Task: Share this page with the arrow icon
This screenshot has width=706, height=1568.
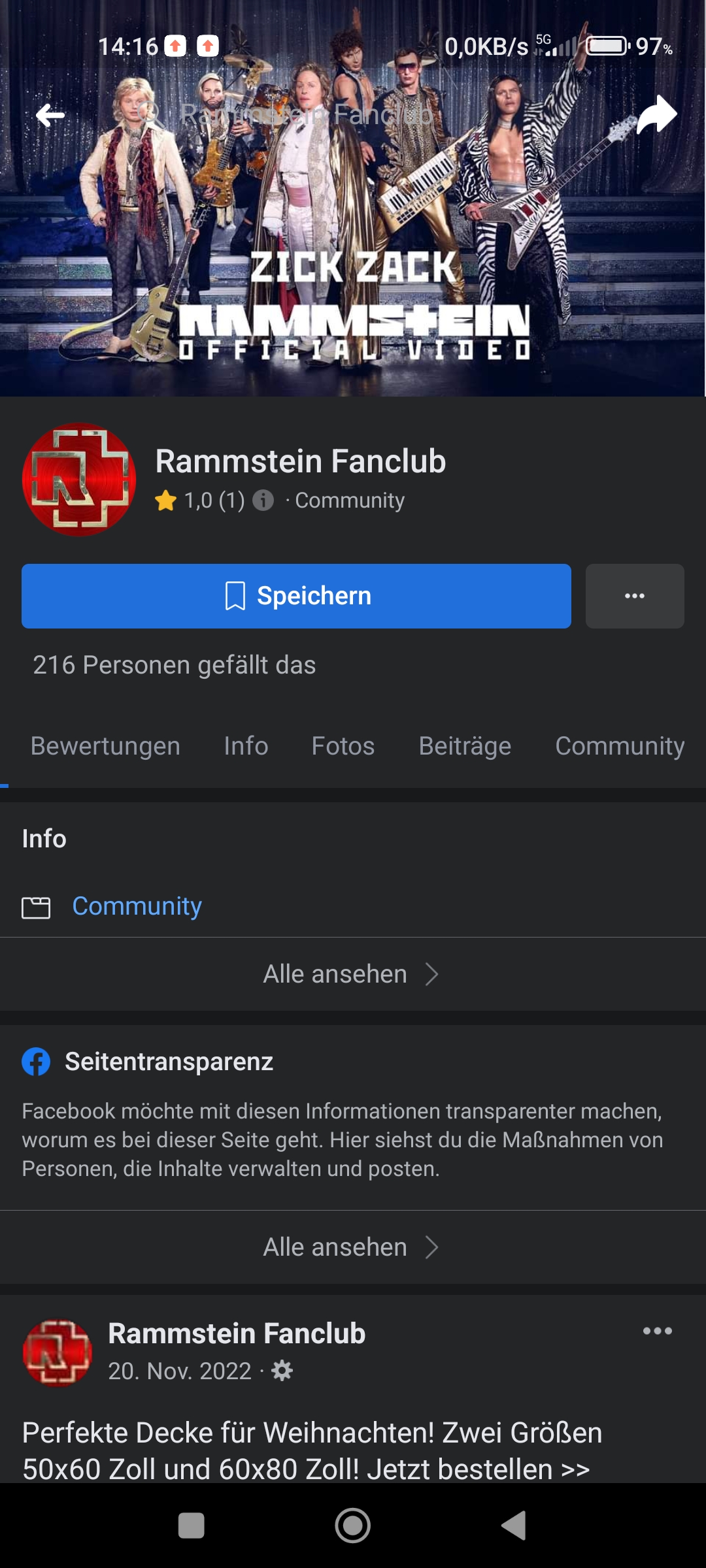Action: pyautogui.click(x=656, y=115)
